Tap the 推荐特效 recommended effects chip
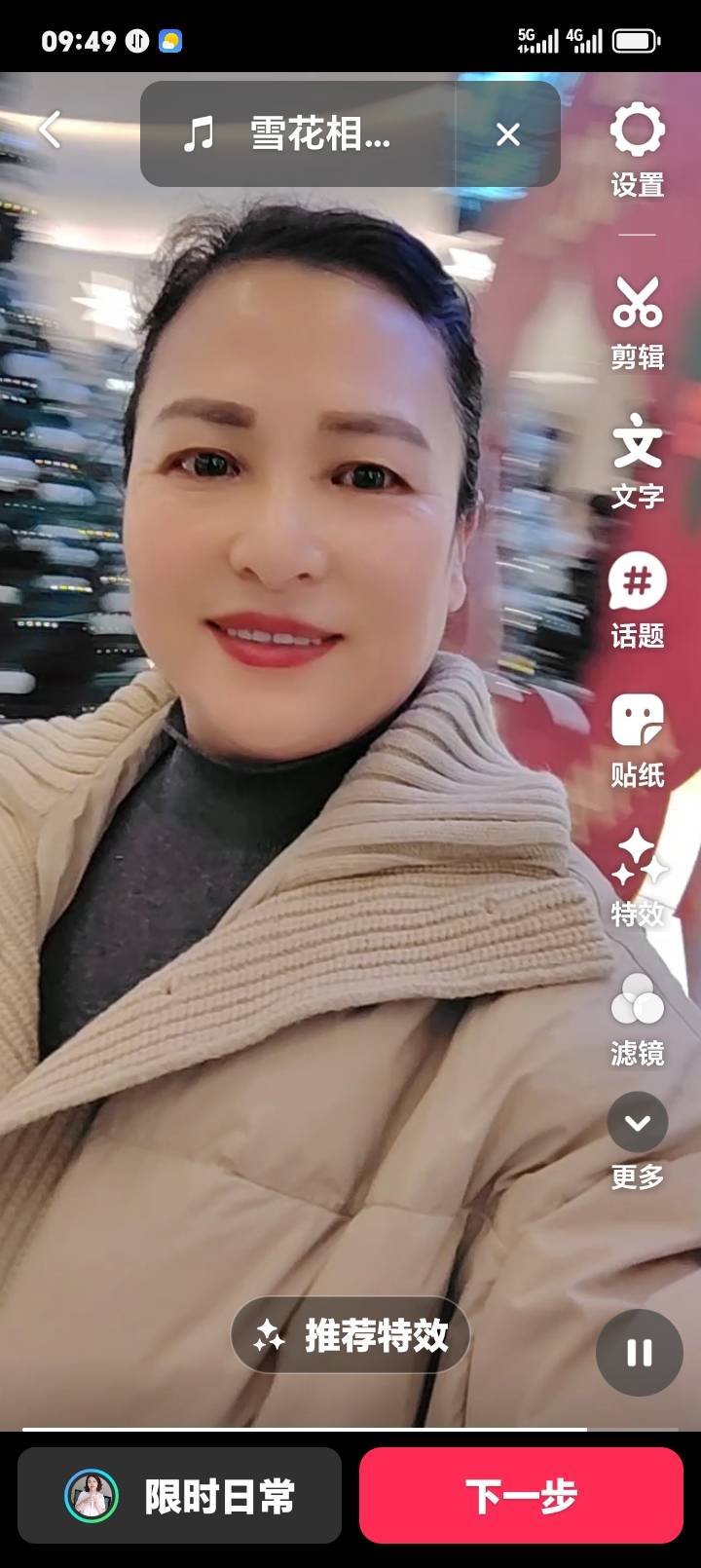The image size is (701, 1568). 350,1335
